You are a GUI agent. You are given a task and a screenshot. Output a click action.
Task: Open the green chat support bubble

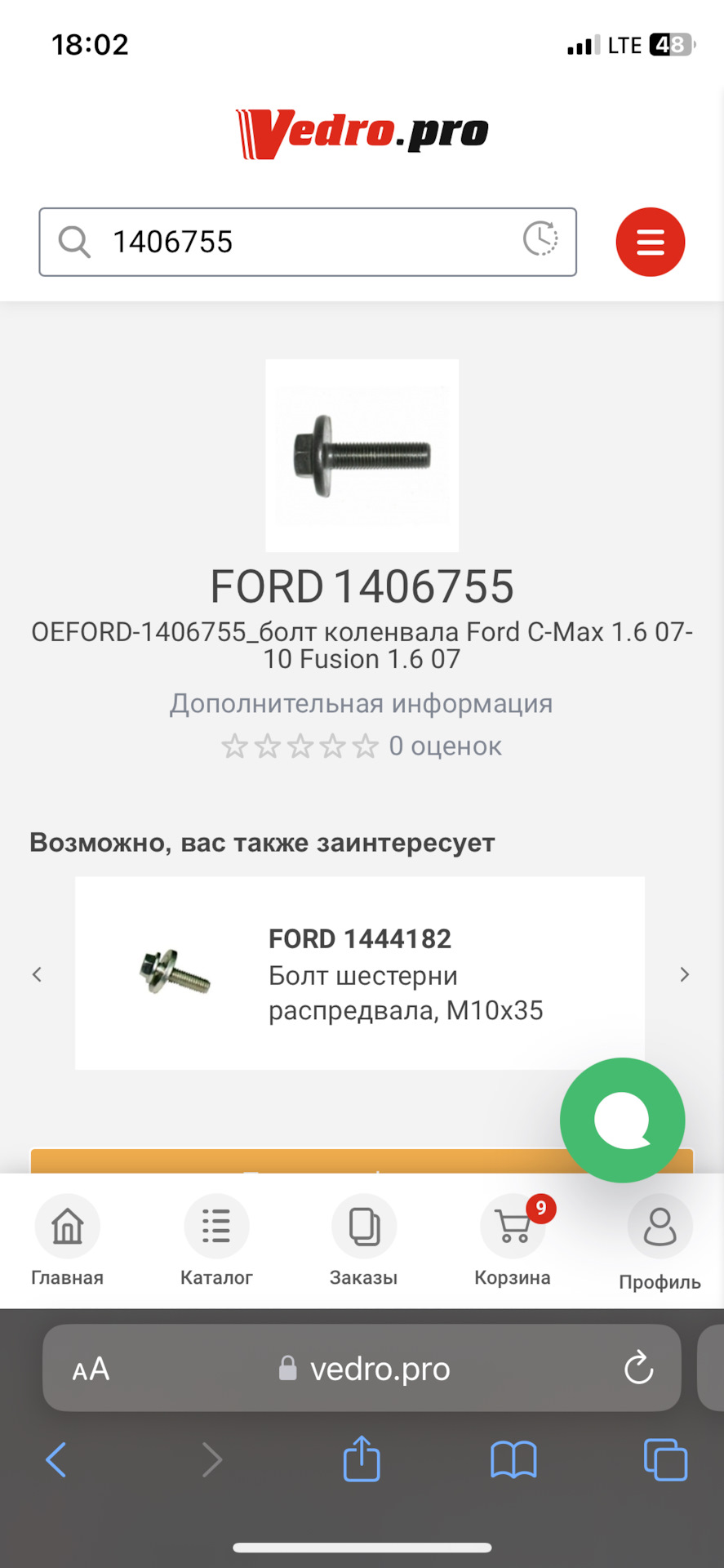tap(622, 1120)
